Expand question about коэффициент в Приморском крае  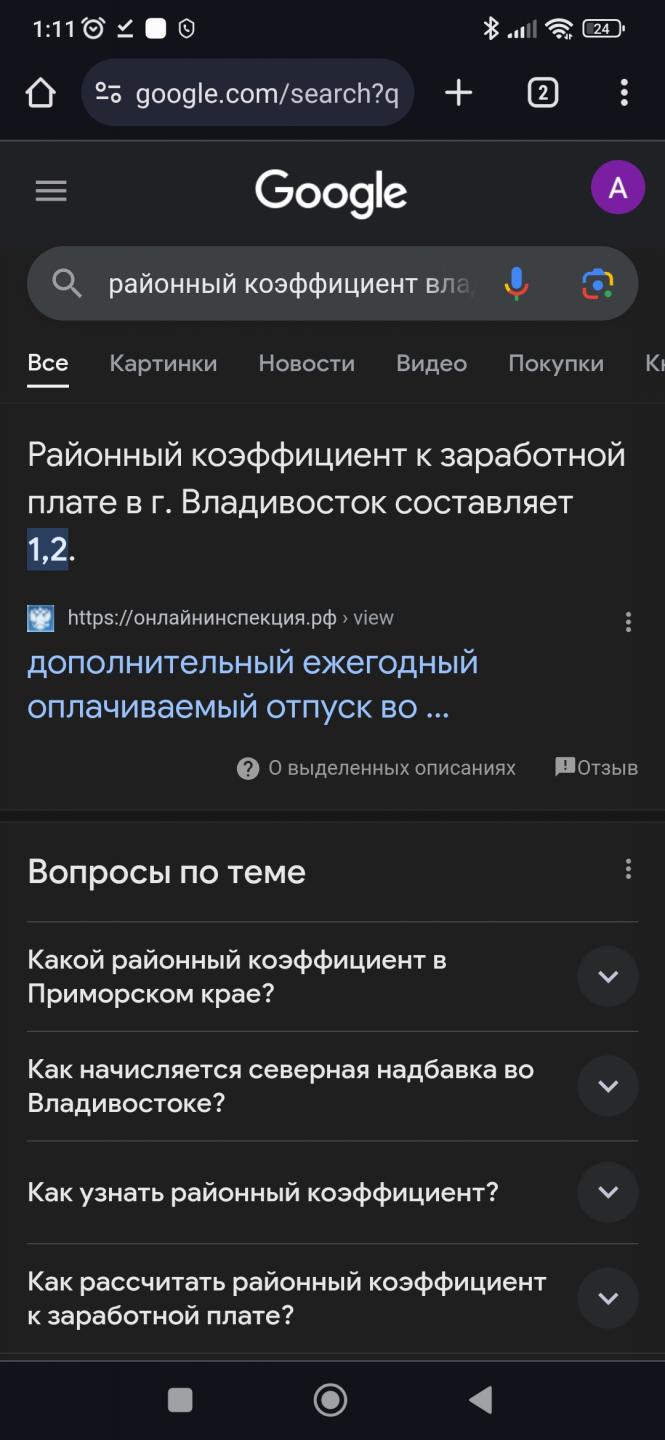coord(608,976)
